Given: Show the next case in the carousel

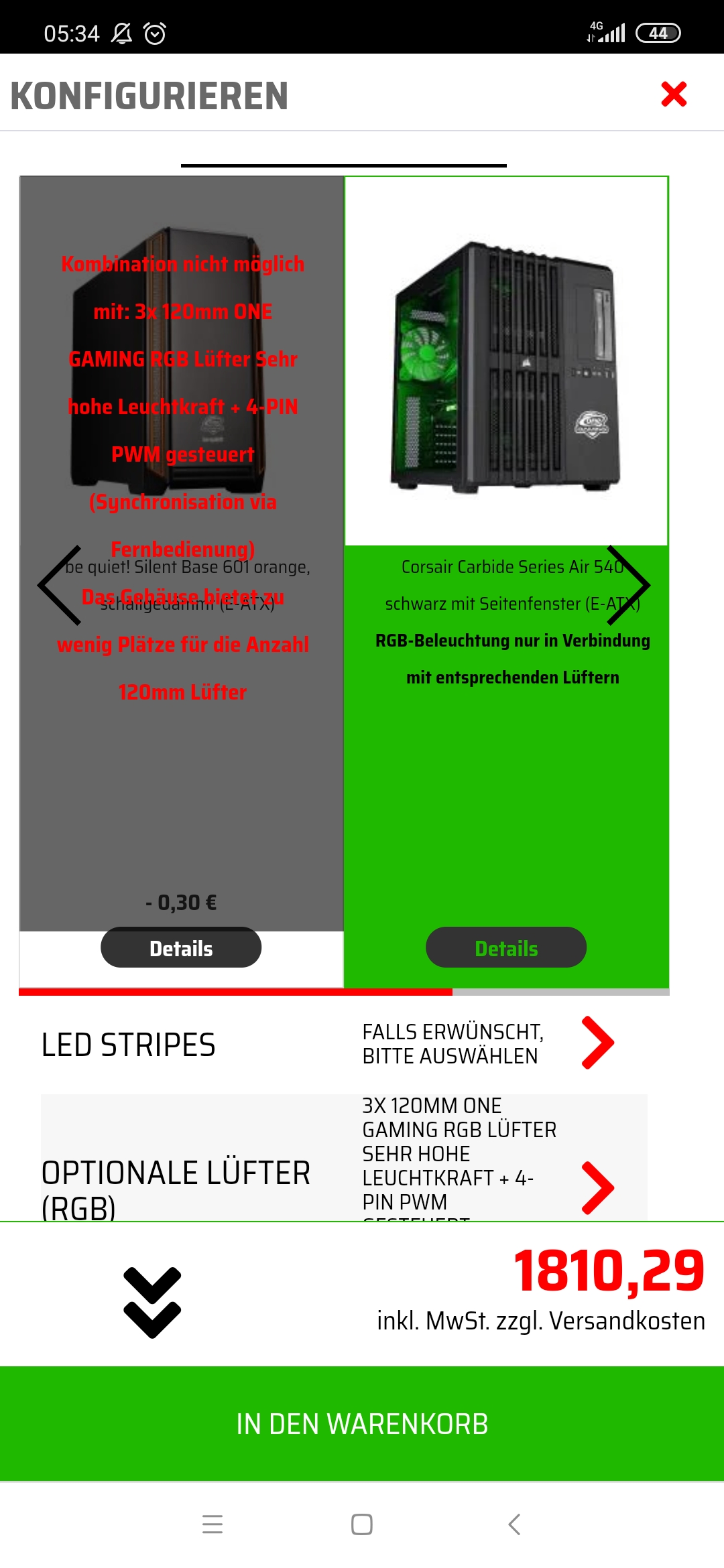Looking at the screenshot, I should [628, 585].
